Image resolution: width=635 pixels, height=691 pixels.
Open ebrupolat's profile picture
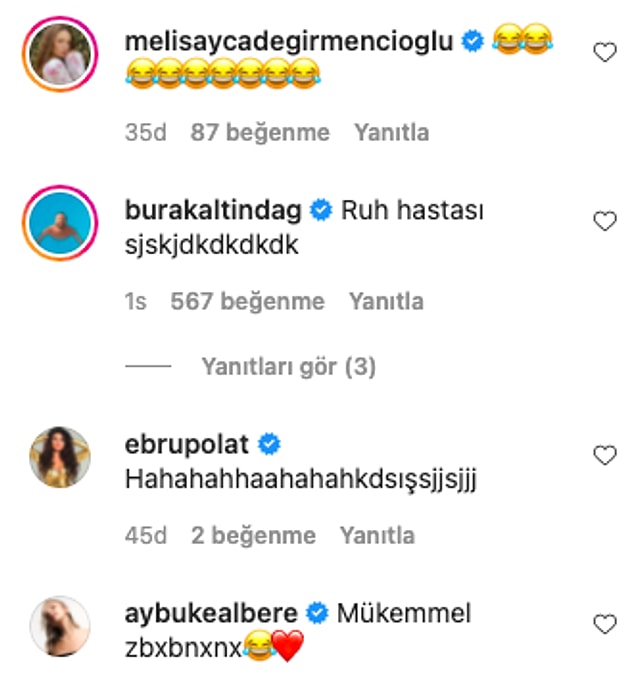pos(58,457)
